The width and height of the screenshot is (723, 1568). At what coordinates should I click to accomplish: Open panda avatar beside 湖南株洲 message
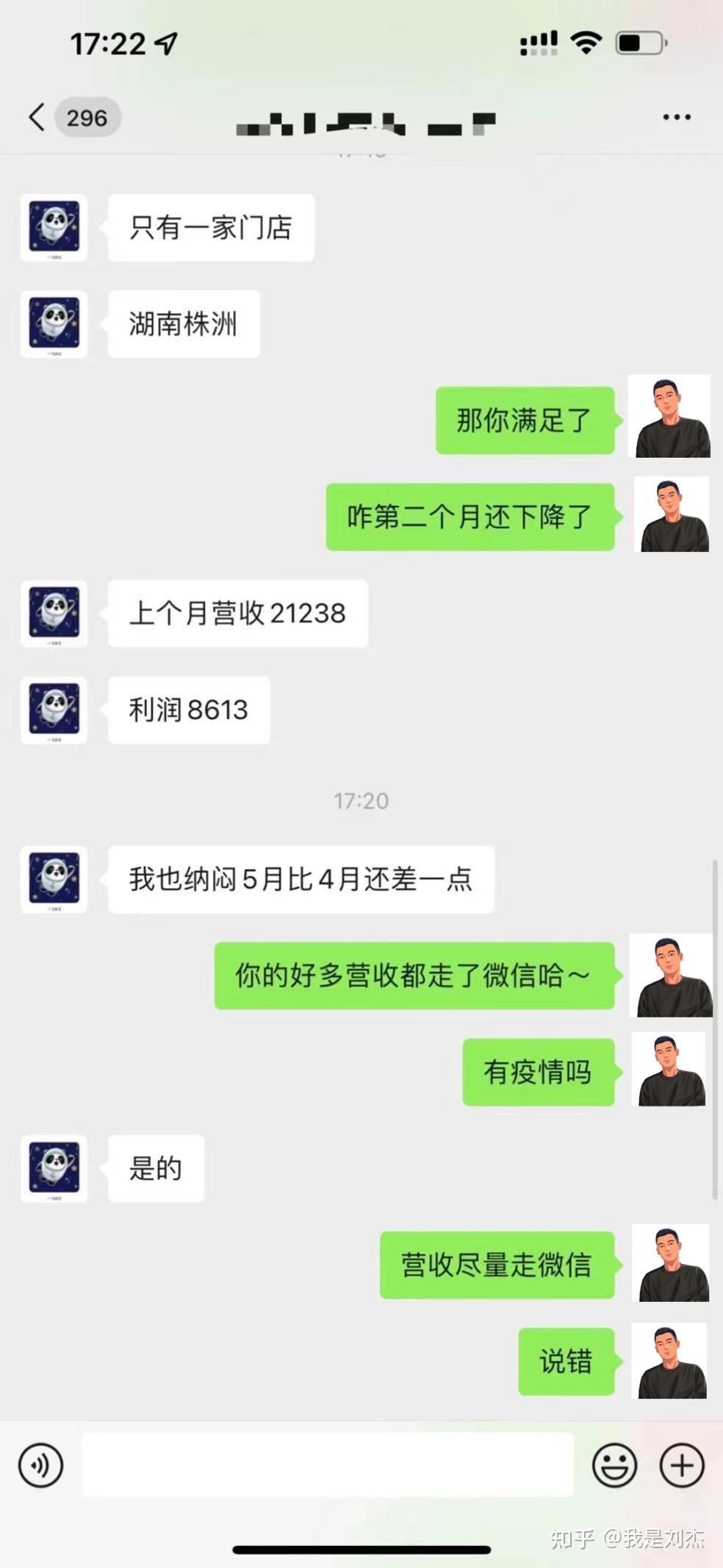tap(54, 324)
